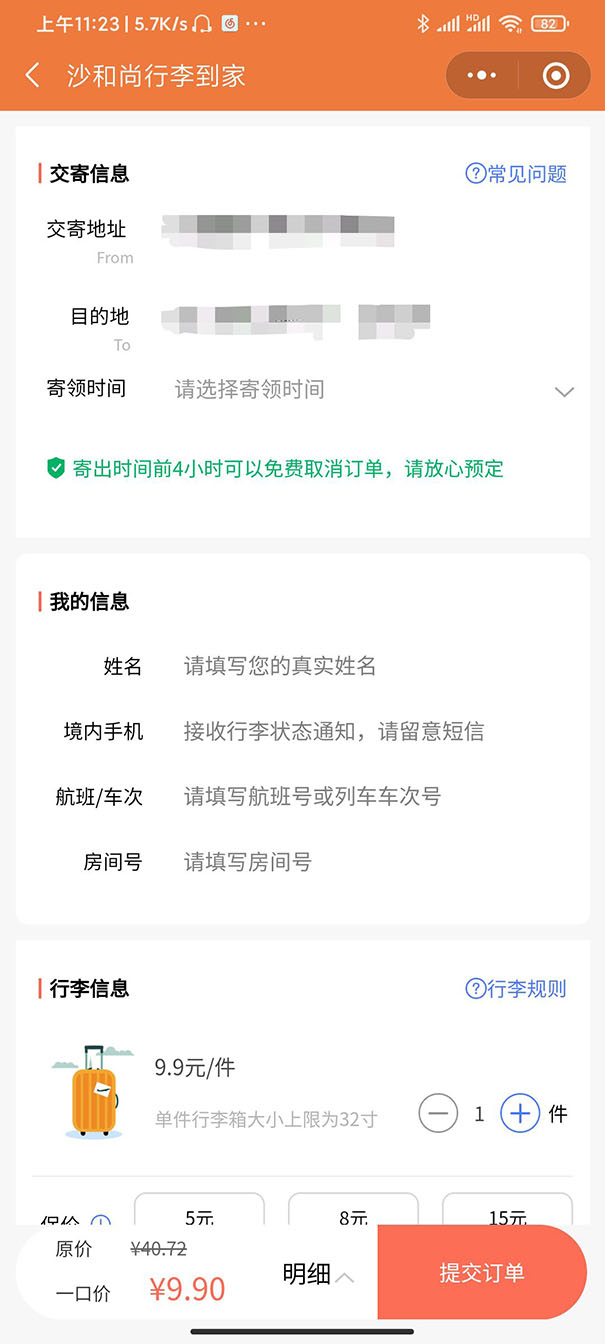The width and height of the screenshot is (605, 1344).
Task: Expand the 寄领时间 time picker
Action: coord(370,390)
